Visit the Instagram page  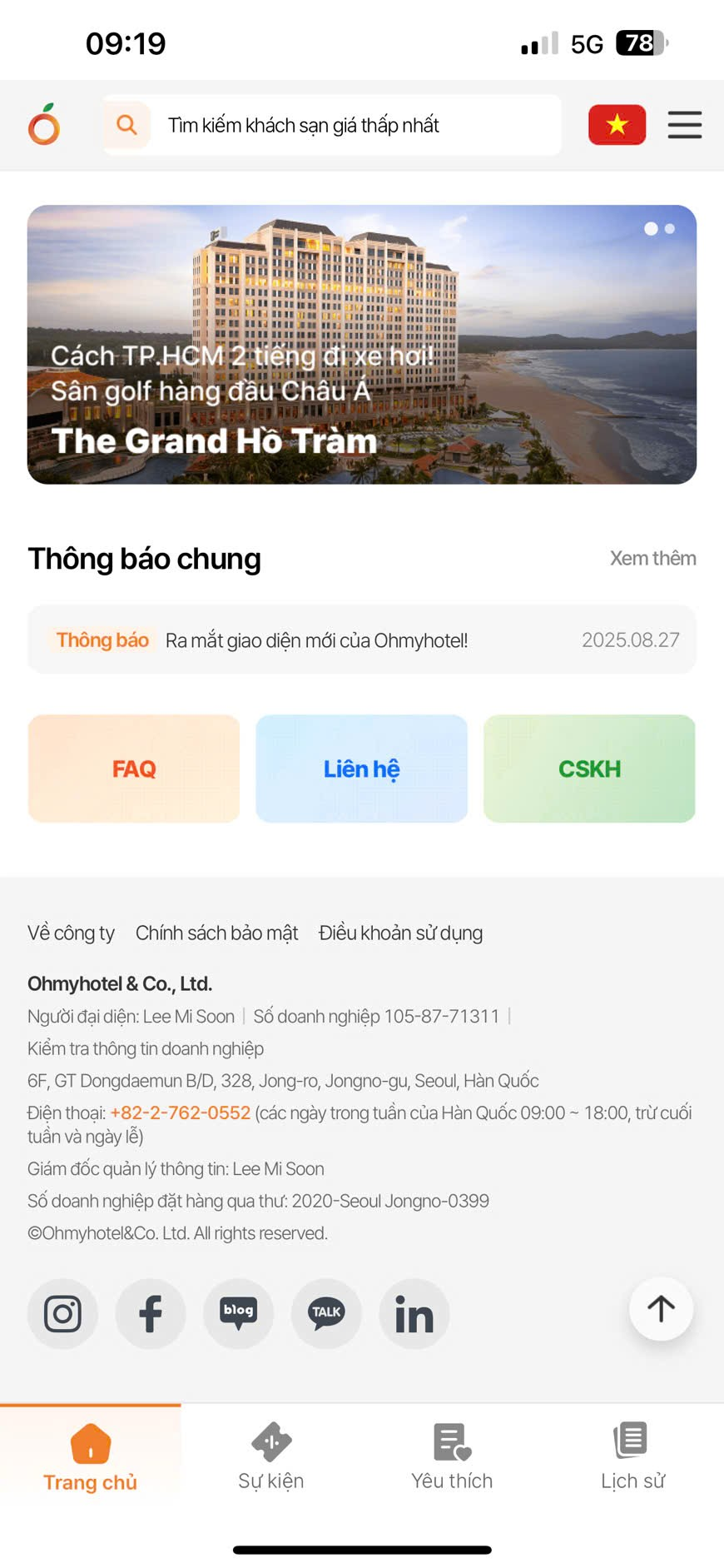coord(62,1314)
